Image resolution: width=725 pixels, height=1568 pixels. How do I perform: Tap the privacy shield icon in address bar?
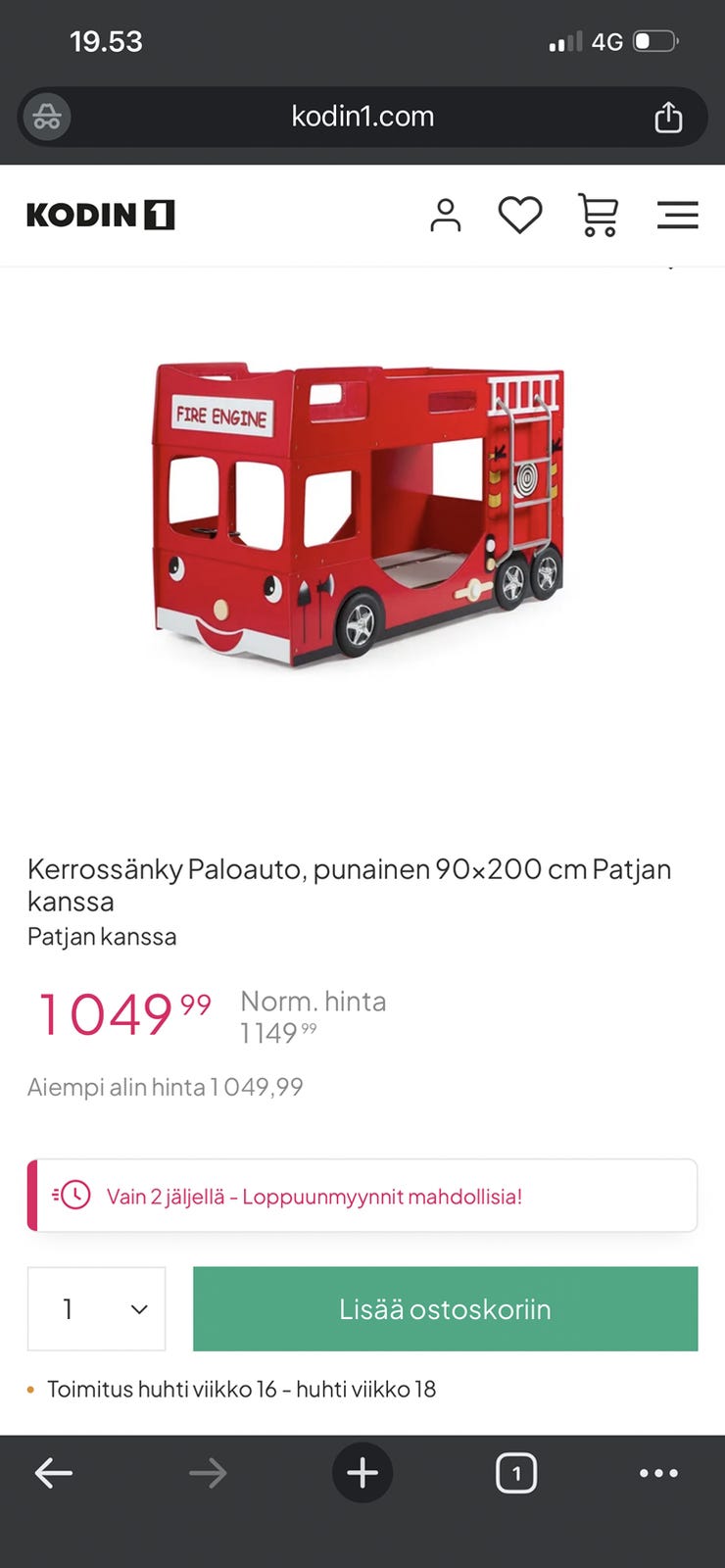[45, 117]
